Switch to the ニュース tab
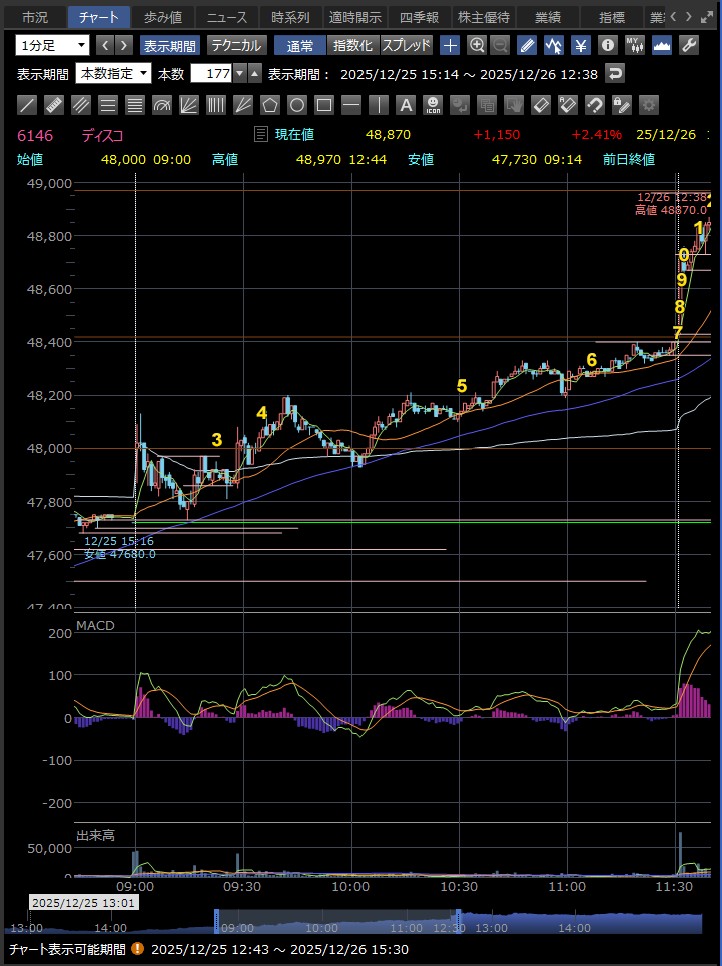This screenshot has height=966, width=722. click(x=226, y=18)
